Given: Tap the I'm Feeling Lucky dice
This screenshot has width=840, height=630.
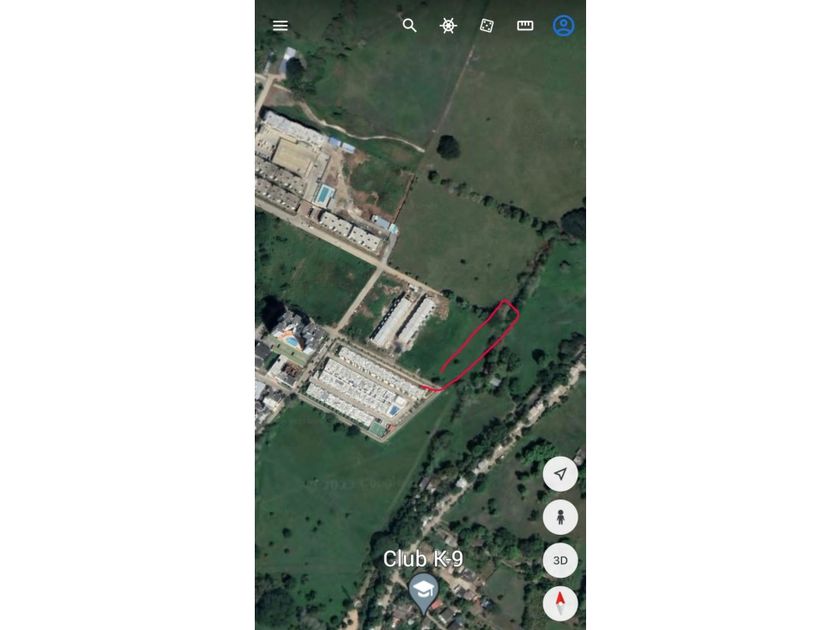Looking at the screenshot, I should coord(486,25).
